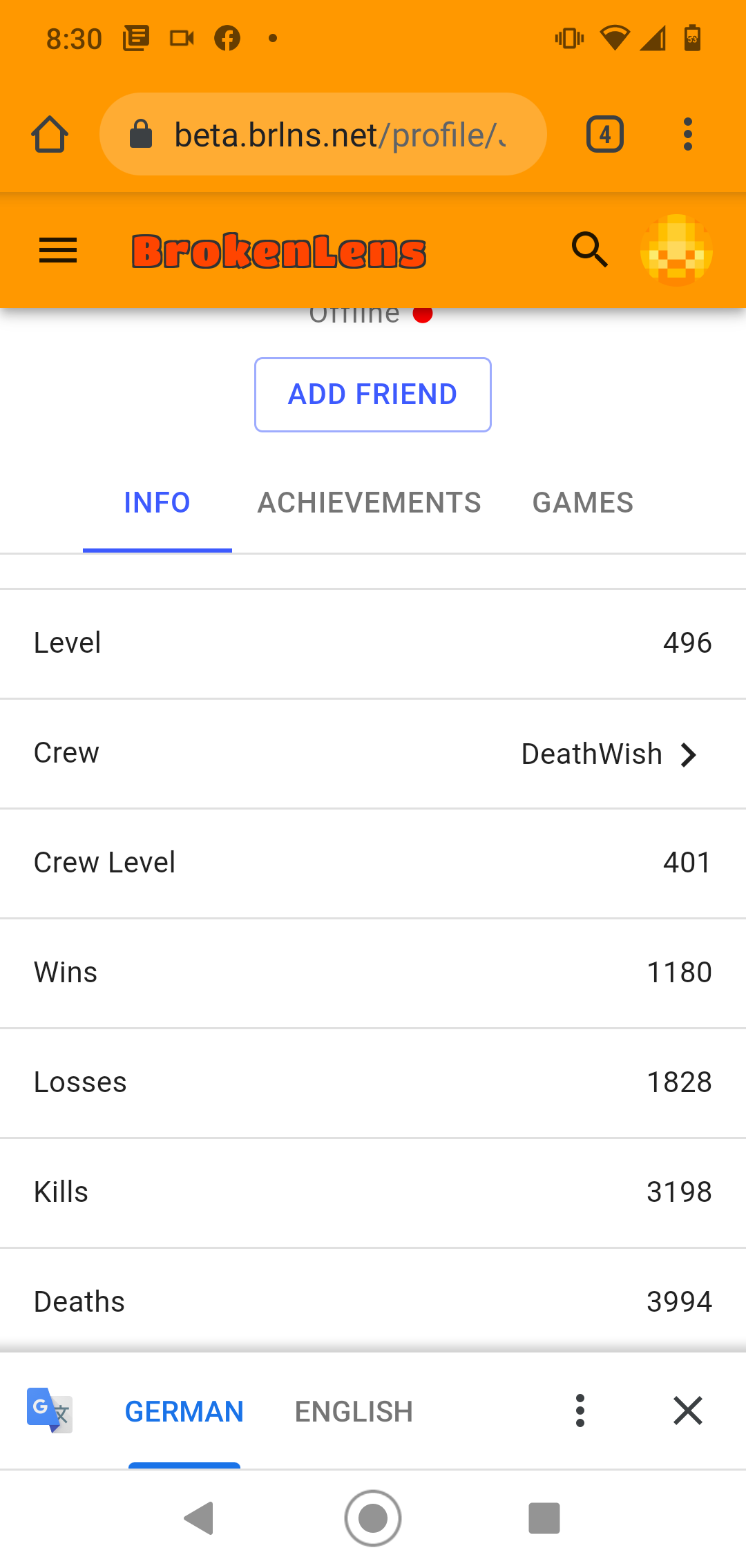
Task: Switch to the Games tab
Action: (x=583, y=503)
